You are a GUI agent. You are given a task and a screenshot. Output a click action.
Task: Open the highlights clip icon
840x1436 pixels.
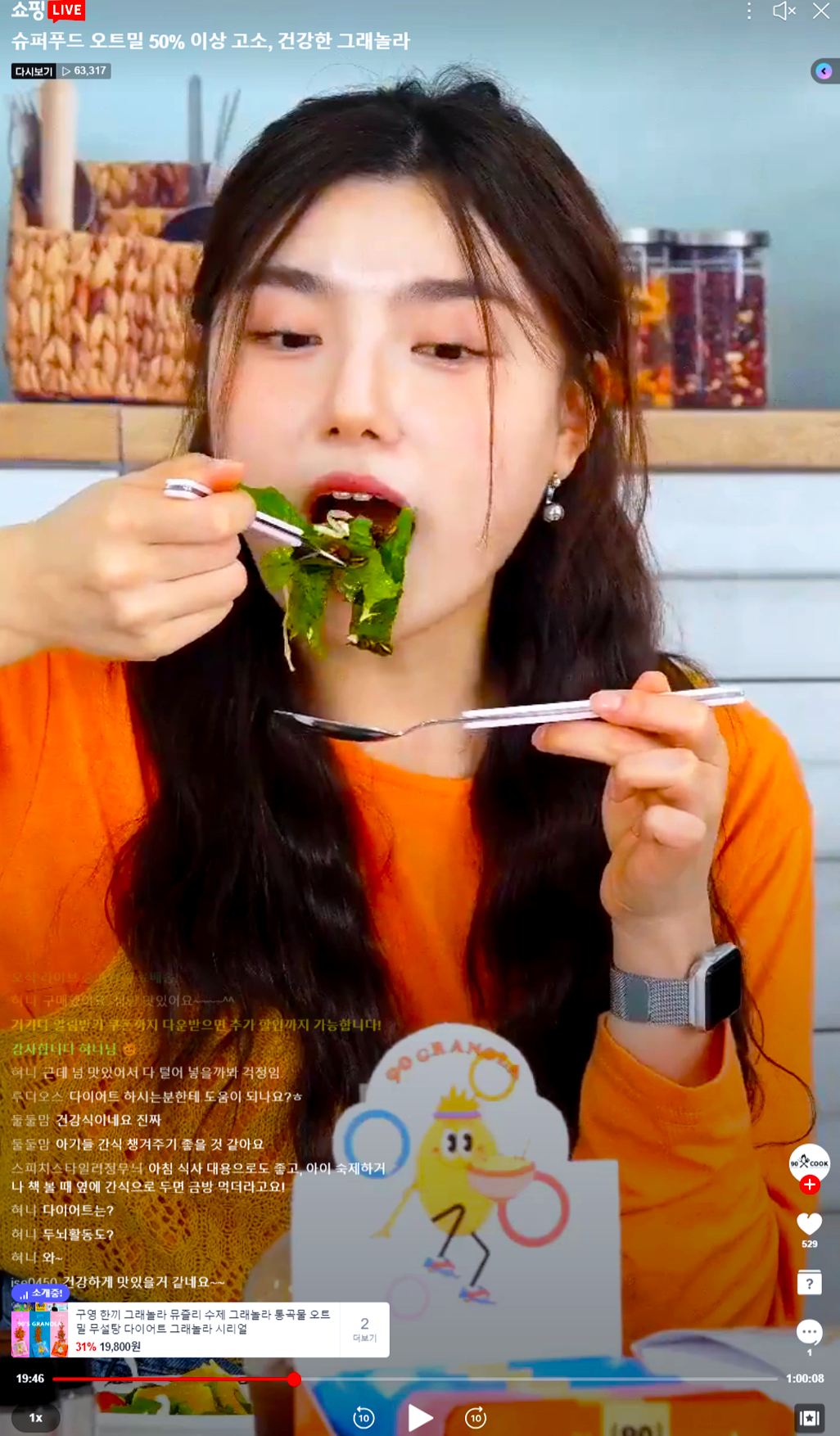[809, 1417]
